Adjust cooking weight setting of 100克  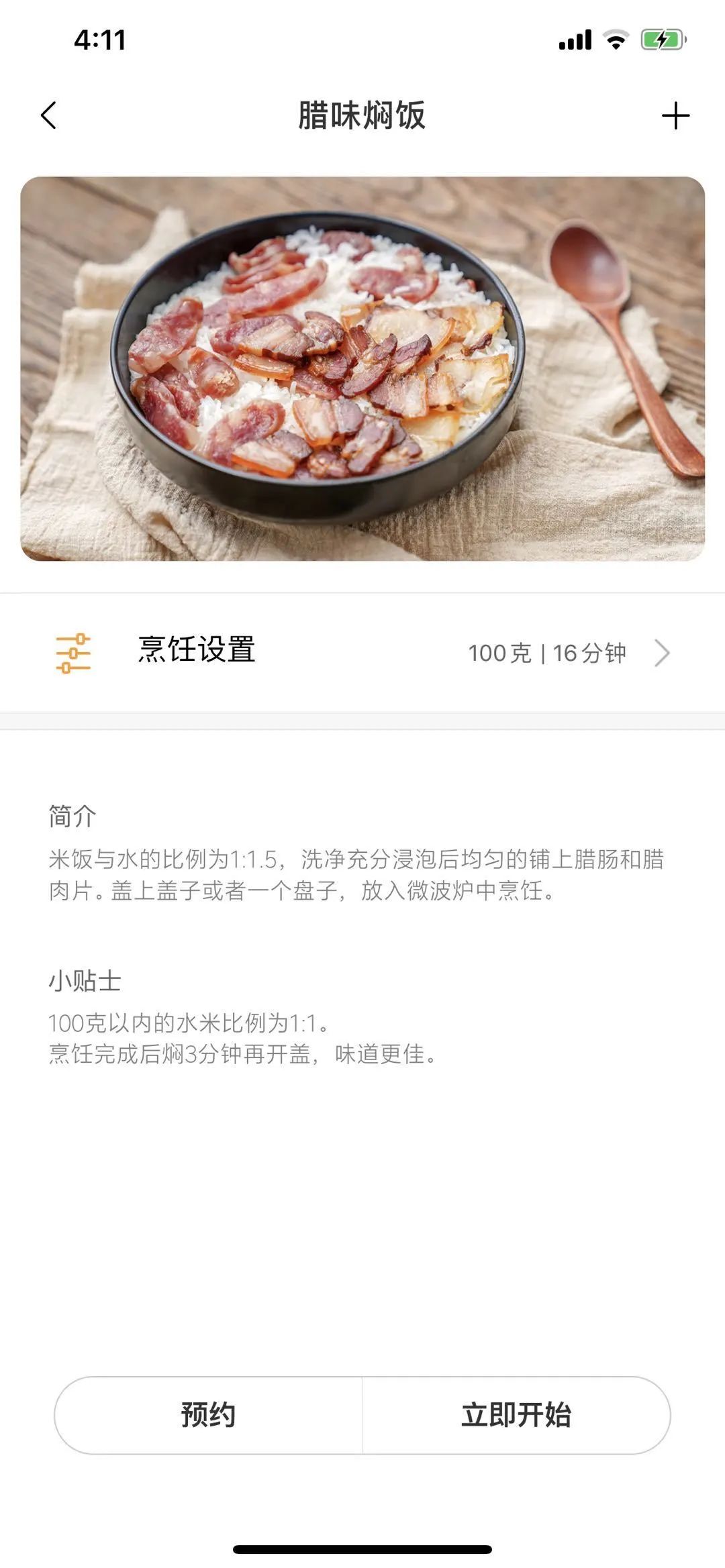pos(502,651)
